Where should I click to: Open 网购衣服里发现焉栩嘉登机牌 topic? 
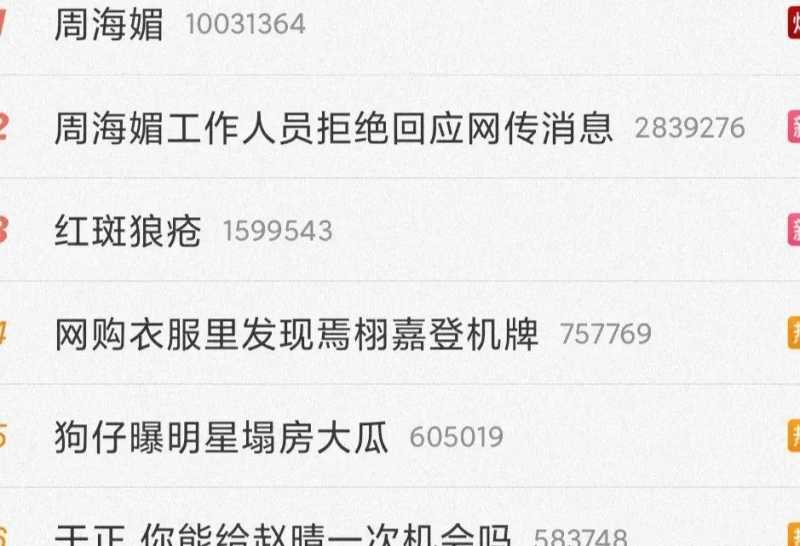click(x=297, y=334)
